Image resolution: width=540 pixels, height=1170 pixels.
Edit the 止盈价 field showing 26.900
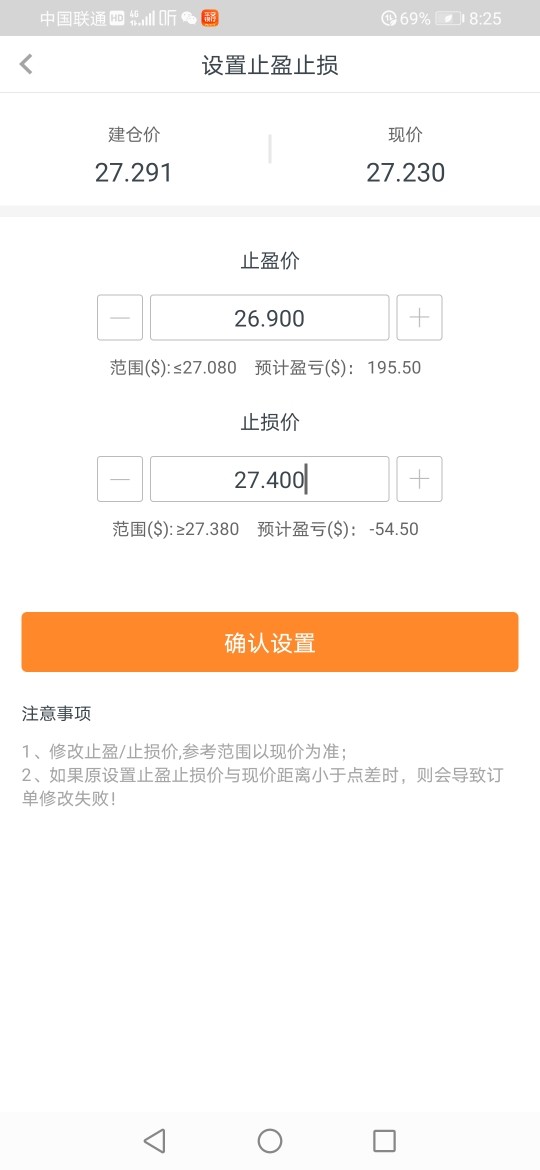click(269, 318)
